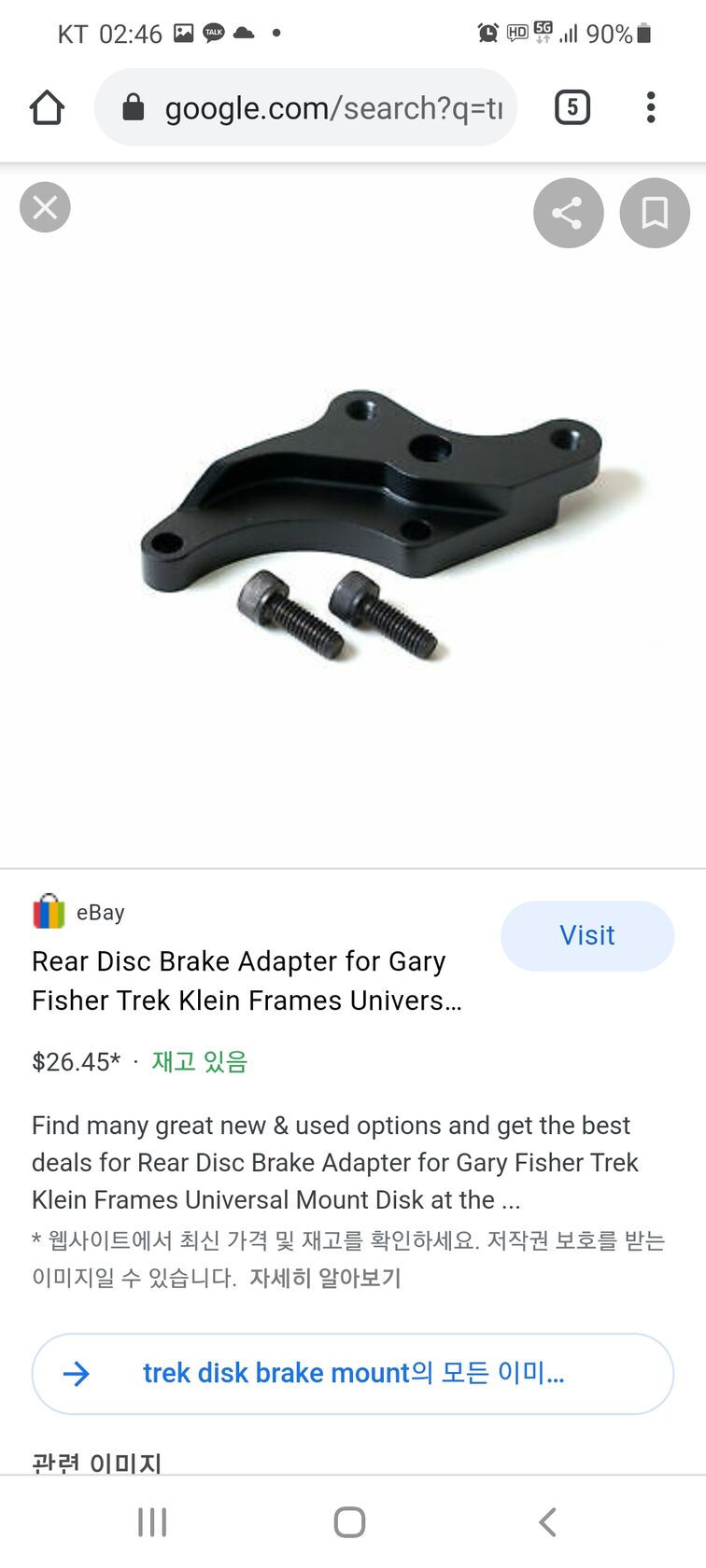Tap the google.com address bar

tap(318, 108)
